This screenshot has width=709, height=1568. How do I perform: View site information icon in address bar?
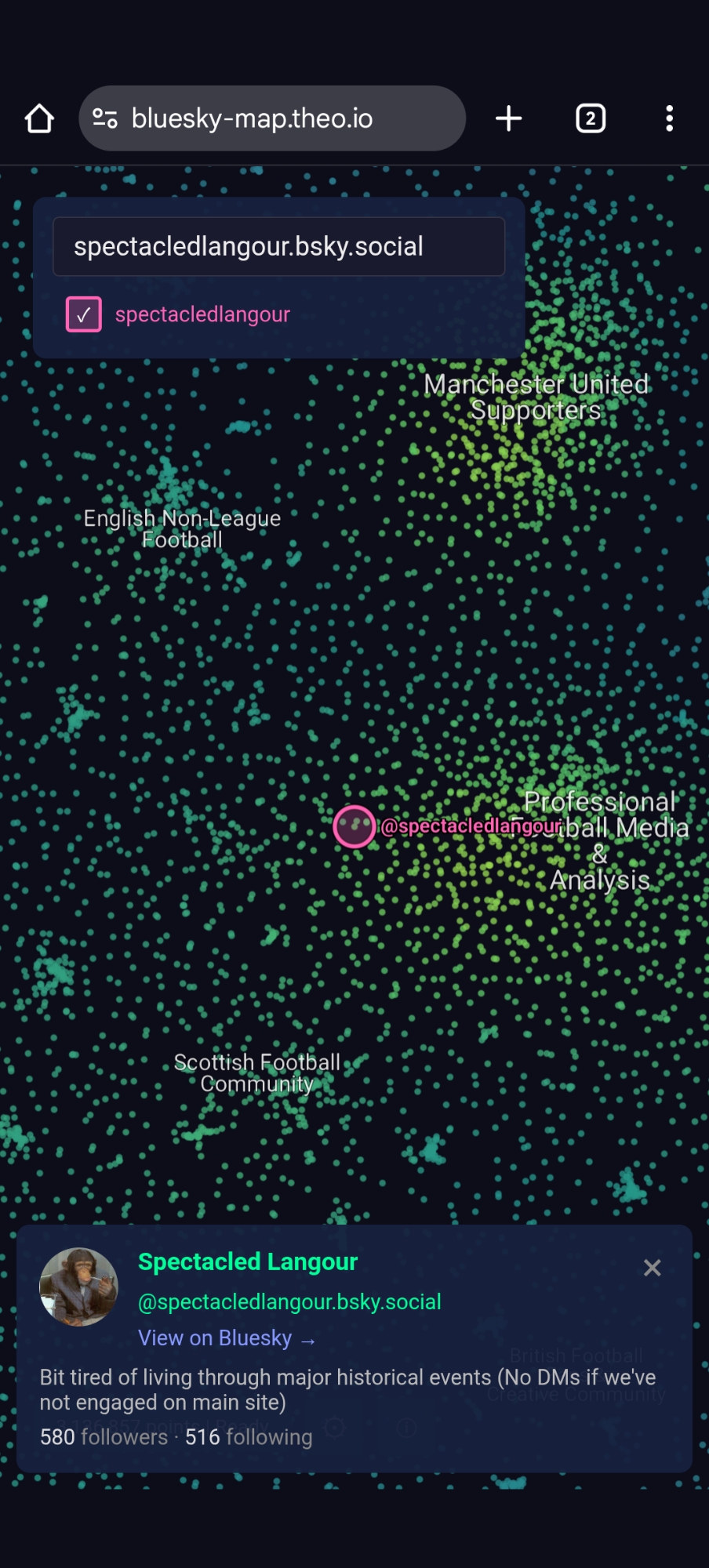105,119
